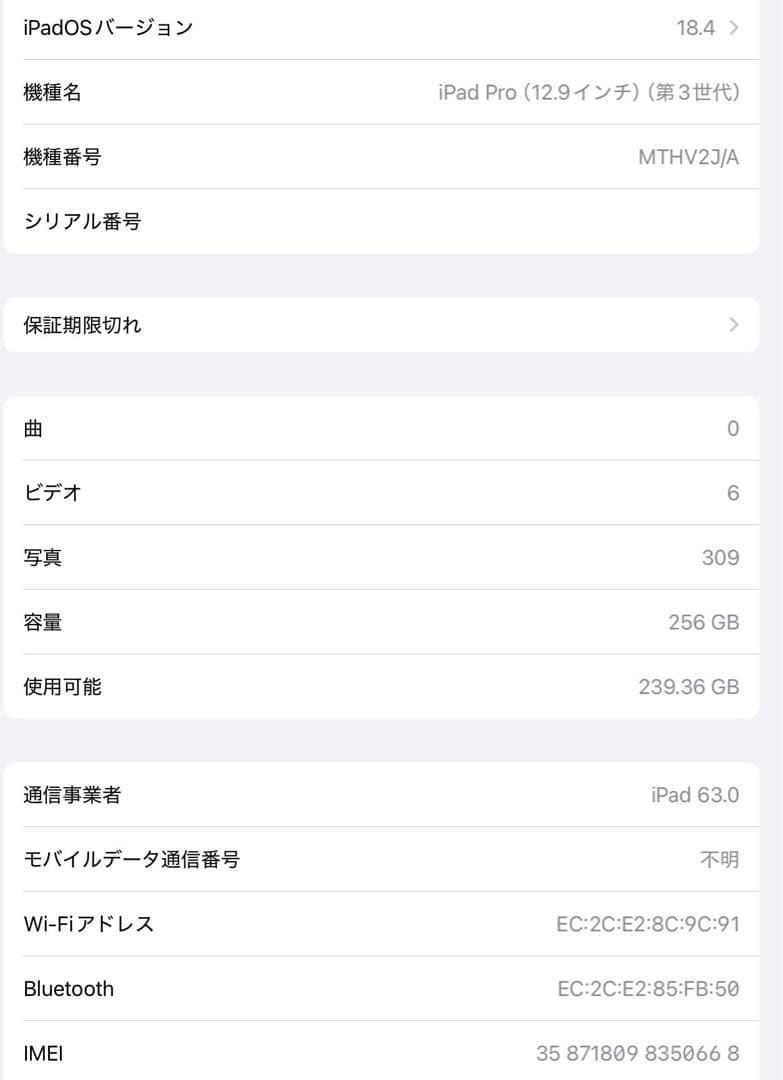783x1080 pixels.
Task: Select the IMEI number row
Action: pos(390,1053)
